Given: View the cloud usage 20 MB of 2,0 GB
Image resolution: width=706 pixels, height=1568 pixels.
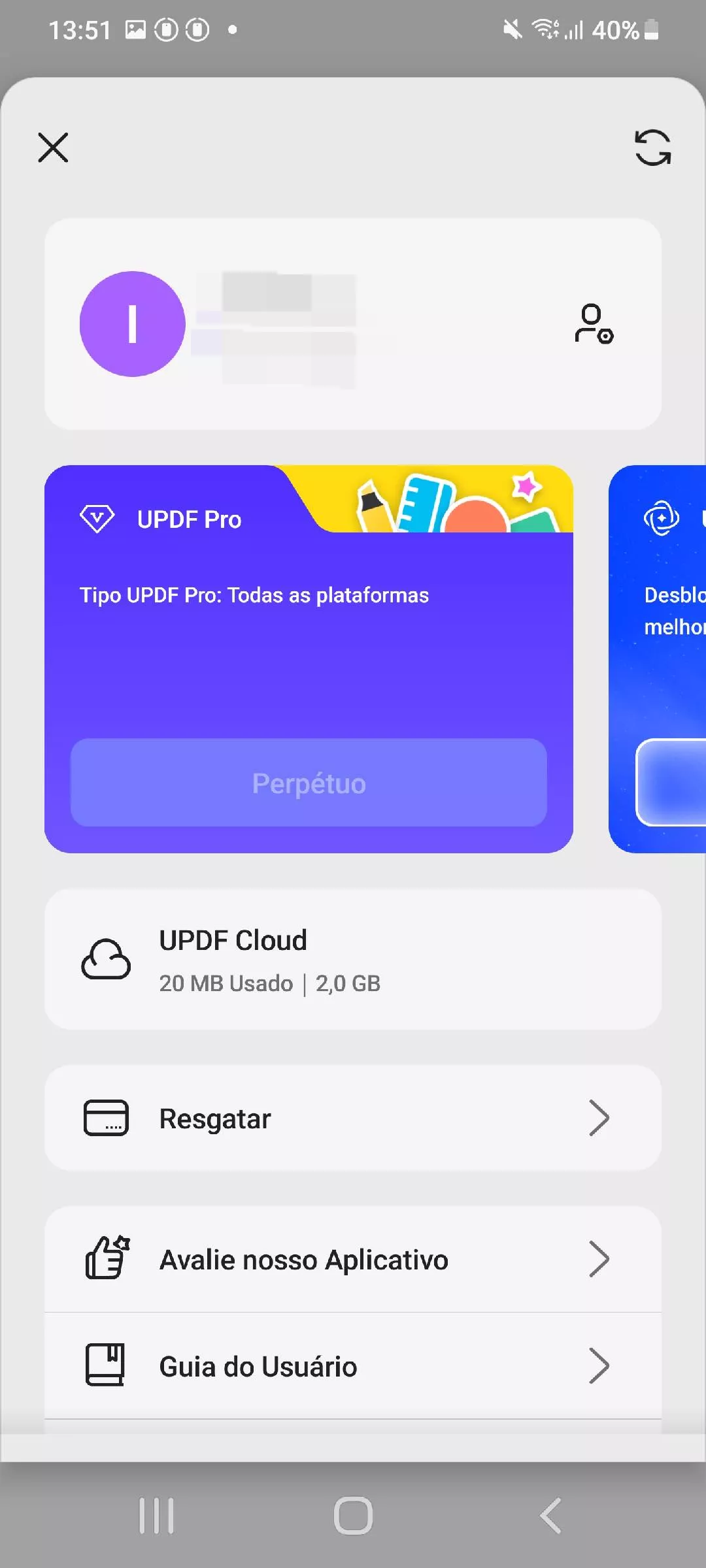Looking at the screenshot, I should pyautogui.click(x=271, y=983).
